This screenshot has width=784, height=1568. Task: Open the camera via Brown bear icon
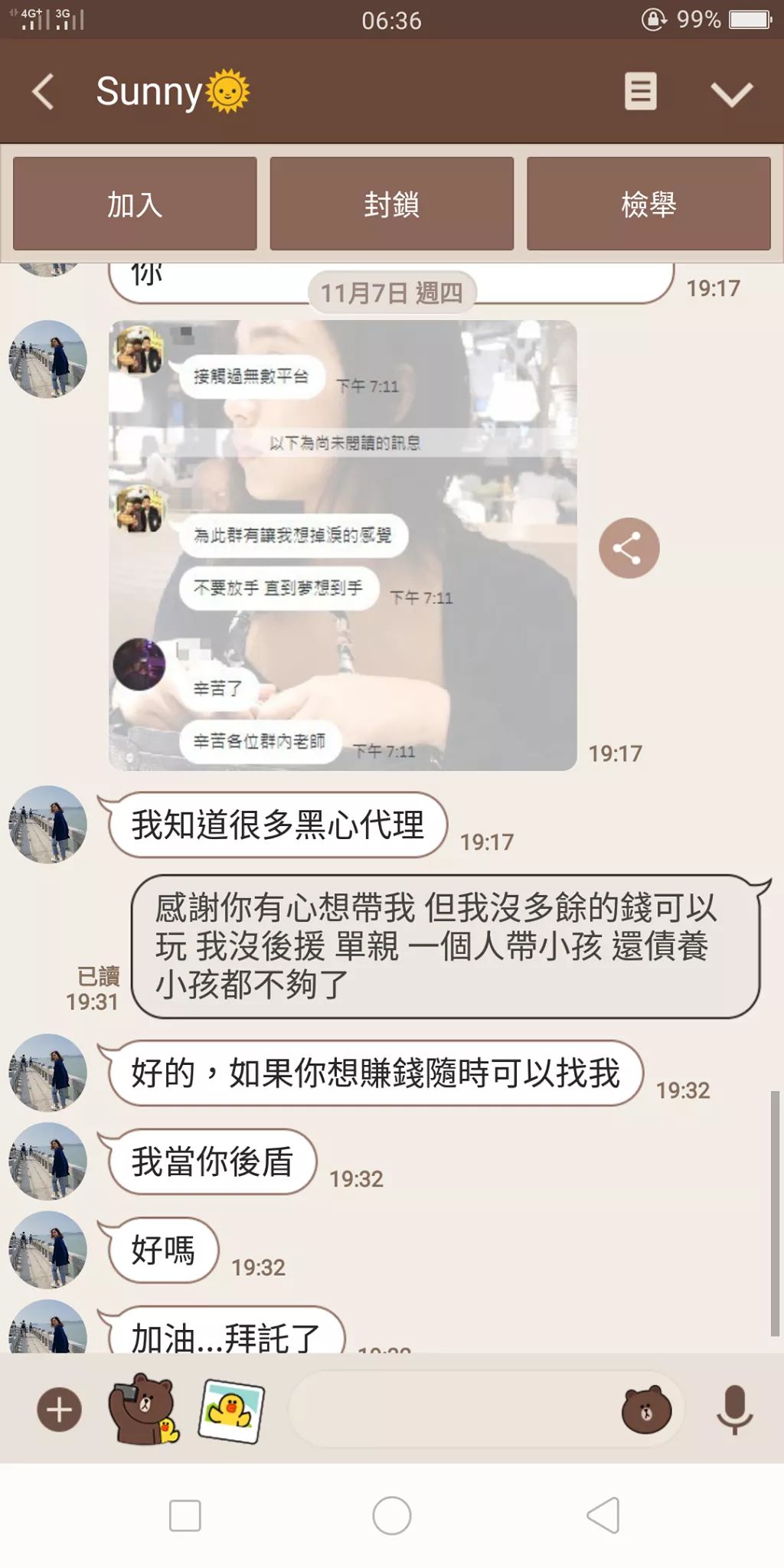(143, 1410)
